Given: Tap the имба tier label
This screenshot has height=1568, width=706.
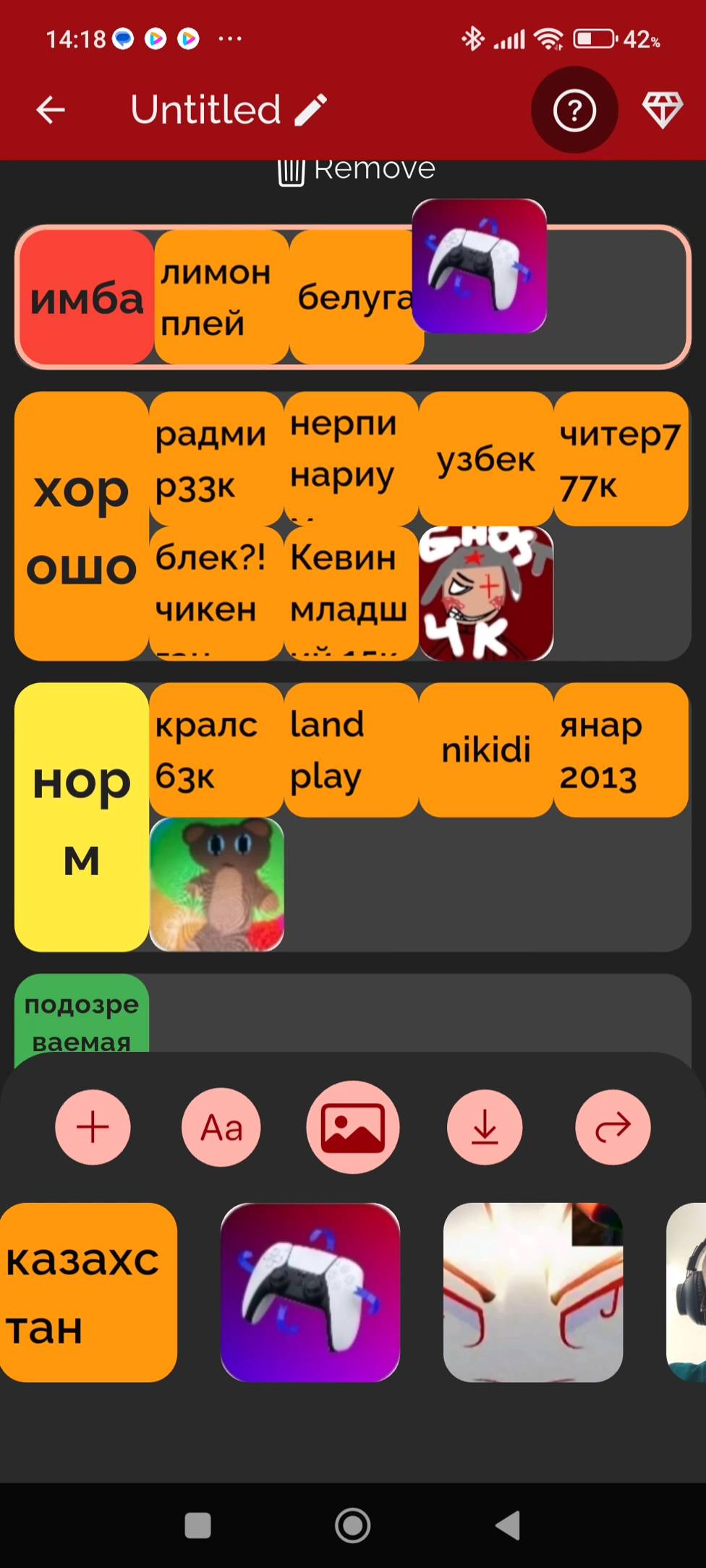Looking at the screenshot, I should [86, 298].
